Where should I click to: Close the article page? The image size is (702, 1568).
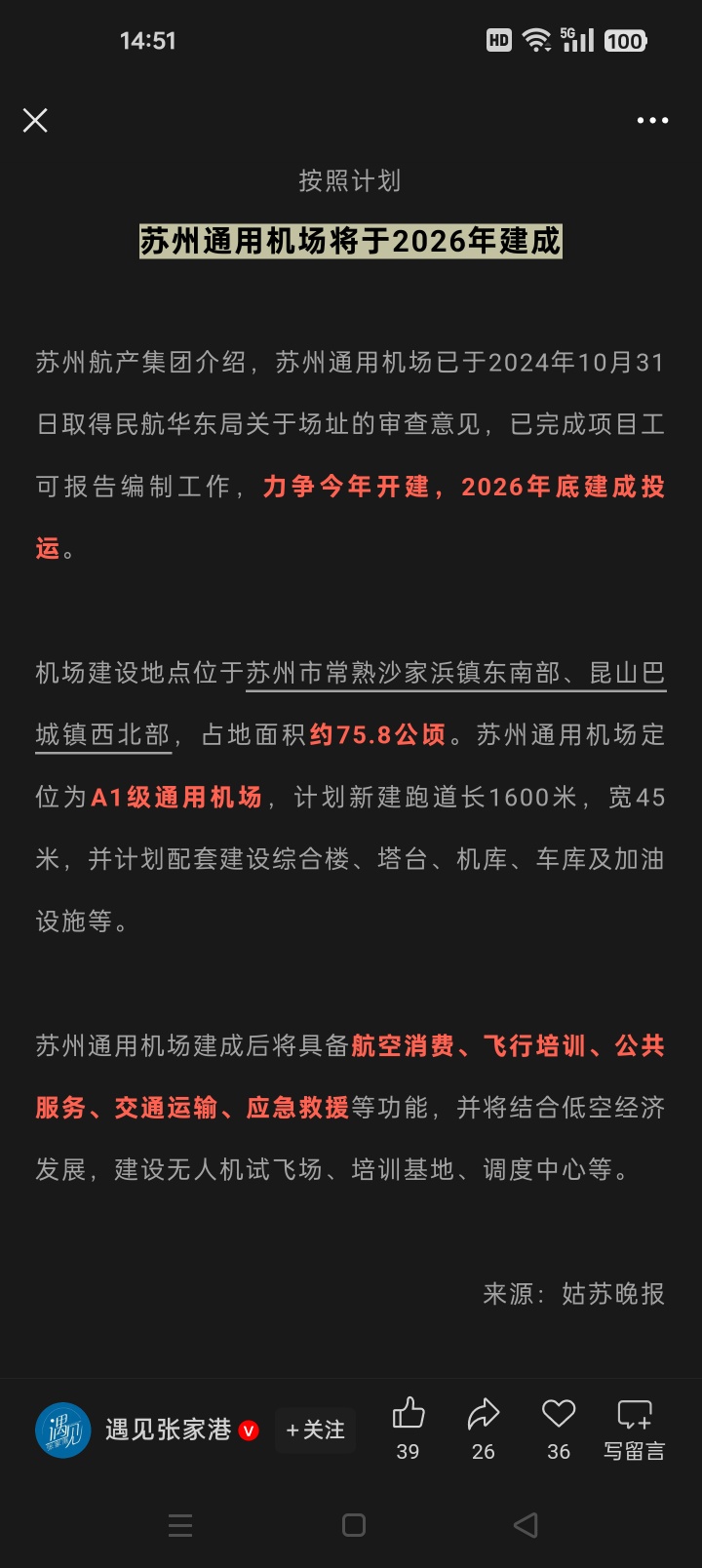click(x=35, y=121)
